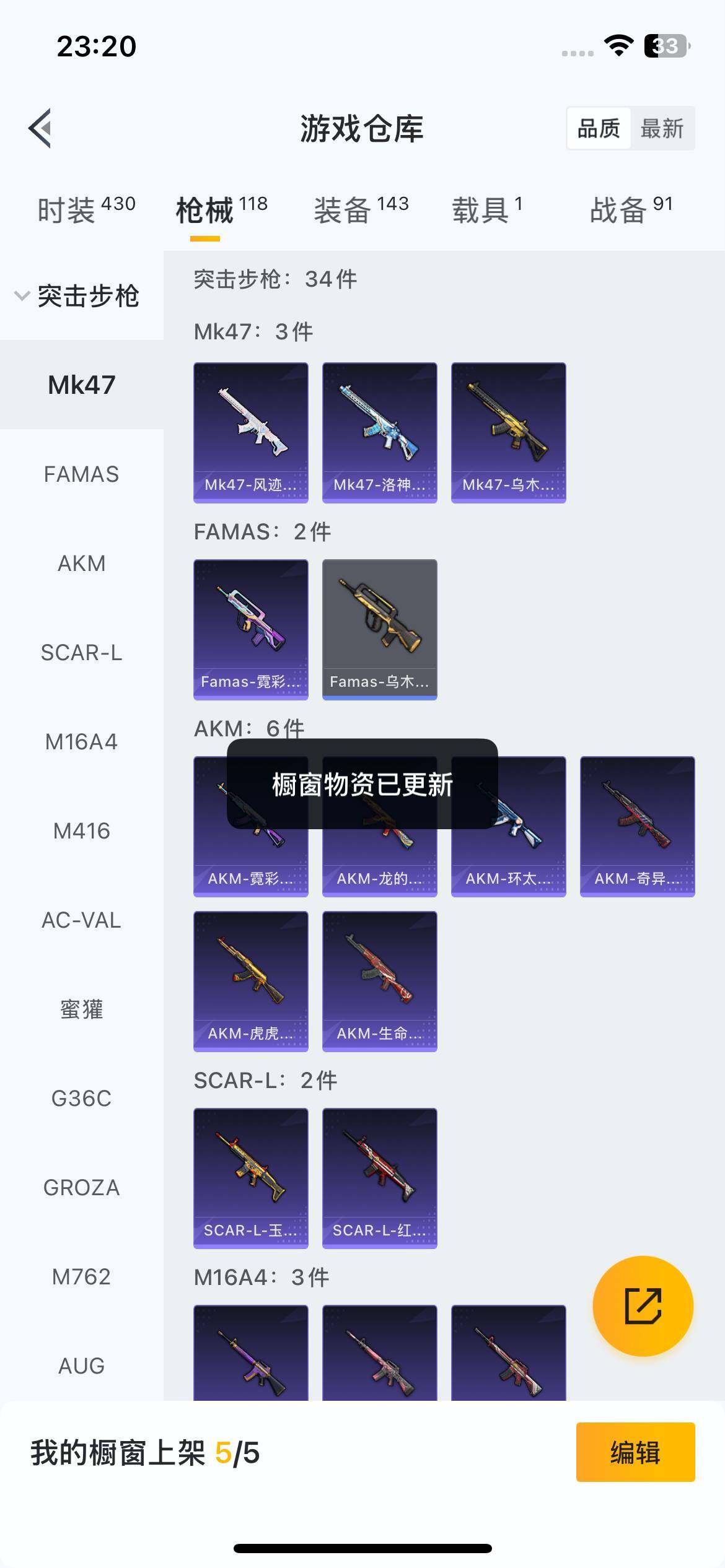Open the 战备 tab

[x=631, y=209]
